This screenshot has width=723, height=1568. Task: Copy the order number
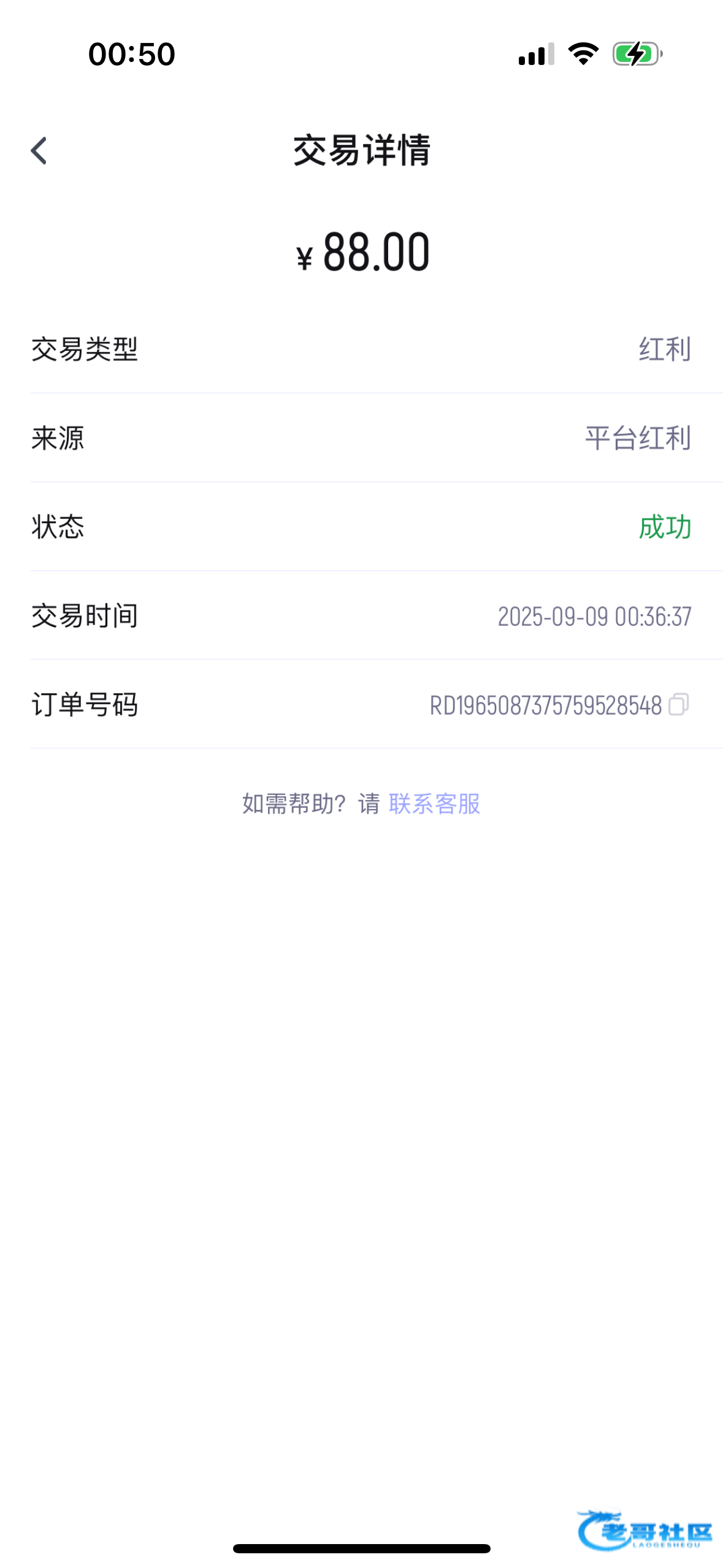click(678, 704)
